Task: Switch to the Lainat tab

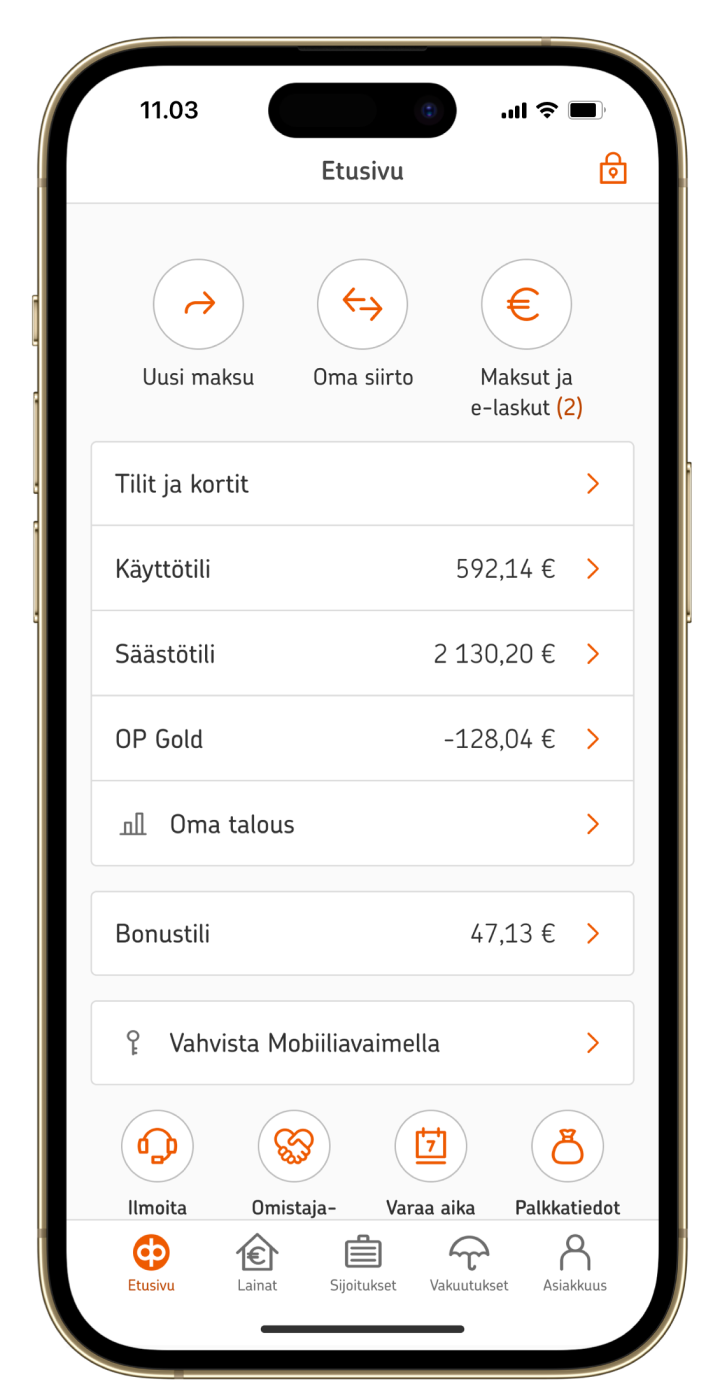Action: coord(257,1262)
